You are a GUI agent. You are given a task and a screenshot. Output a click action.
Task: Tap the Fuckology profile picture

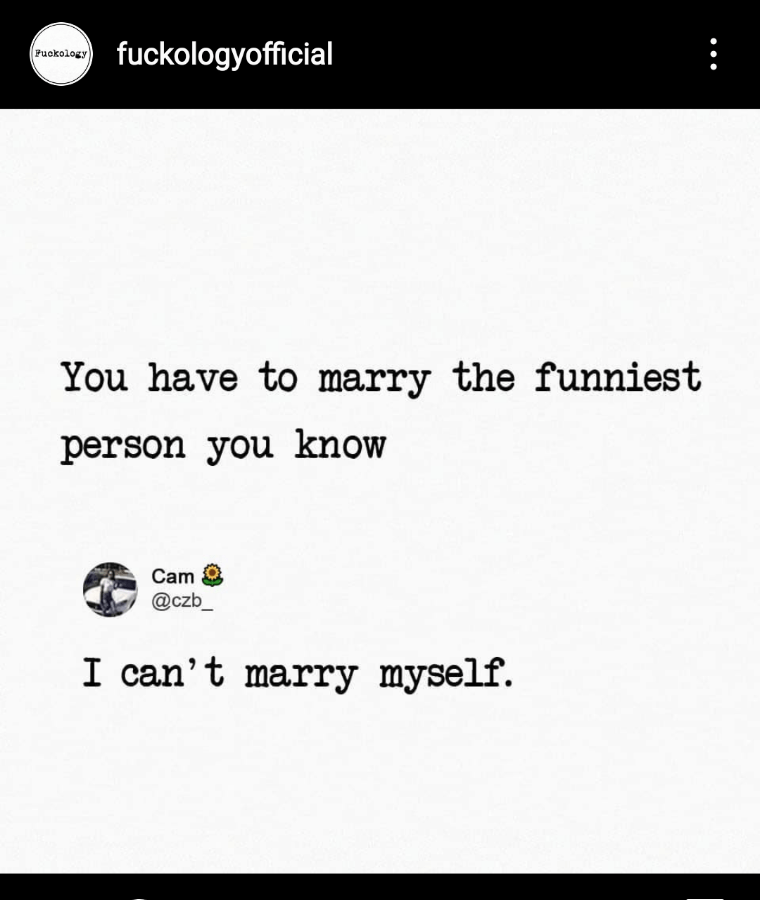(60, 54)
